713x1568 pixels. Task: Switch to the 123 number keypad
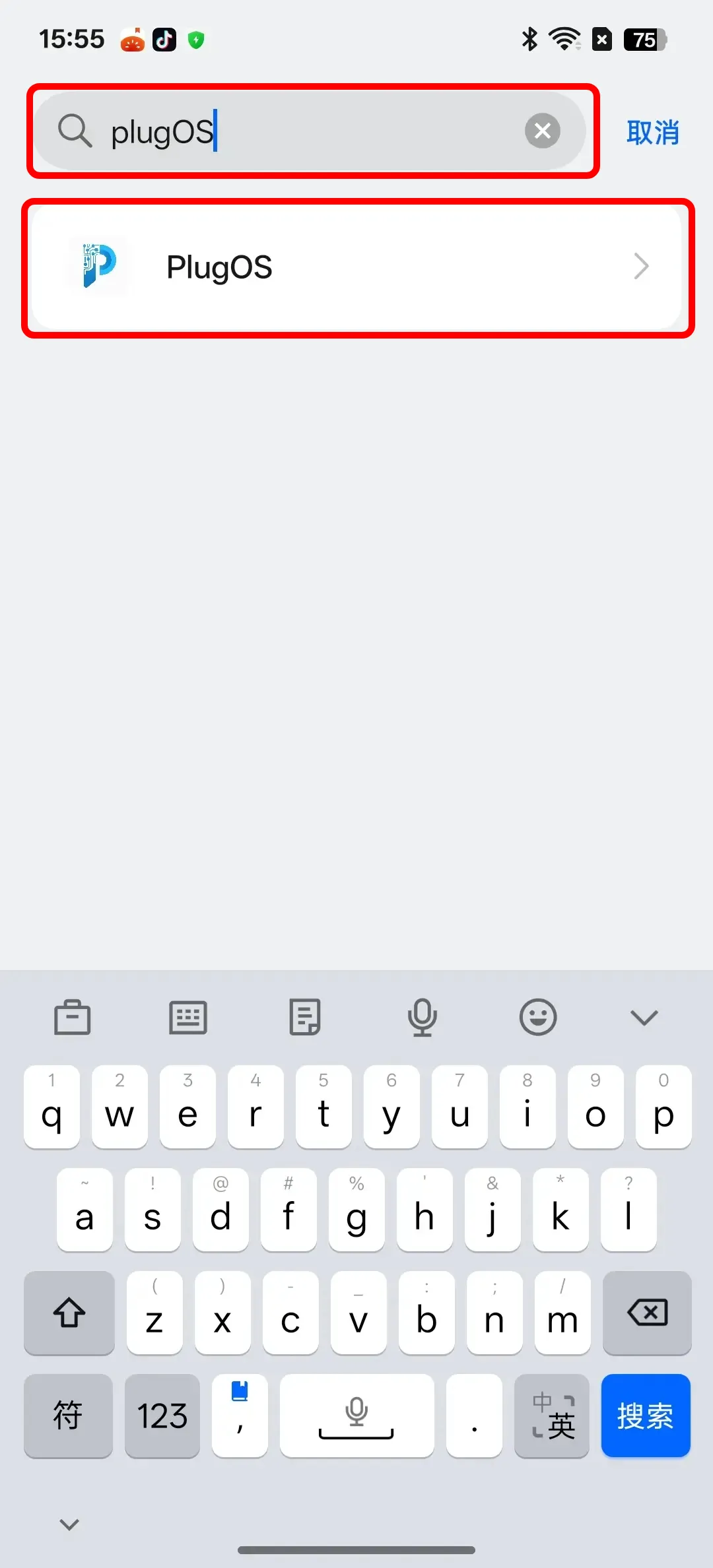point(162,1416)
